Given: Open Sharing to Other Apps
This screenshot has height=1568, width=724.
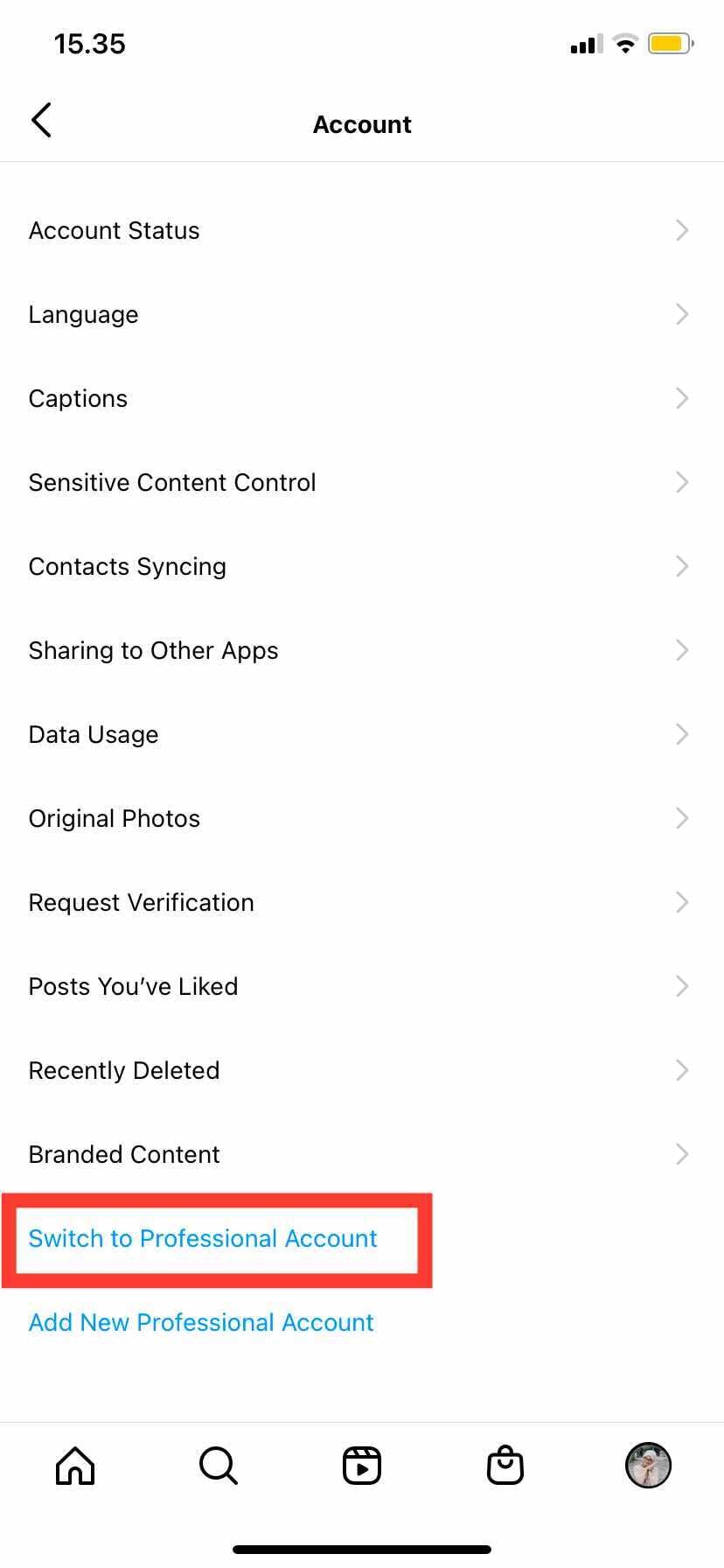Looking at the screenshot, I should point(153,650).
